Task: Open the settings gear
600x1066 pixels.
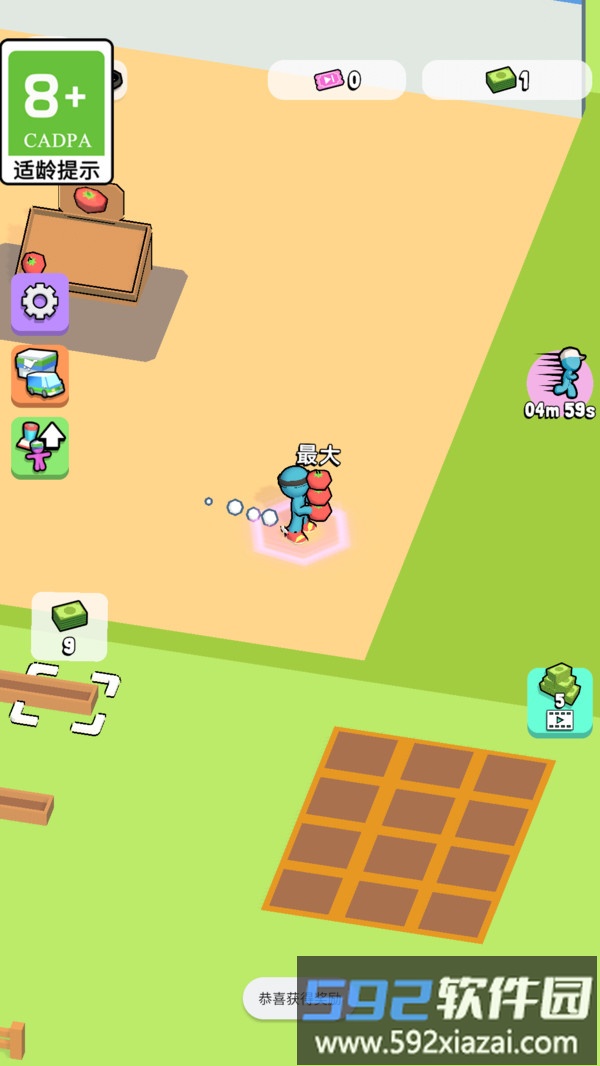Action: tap(40, 302)
